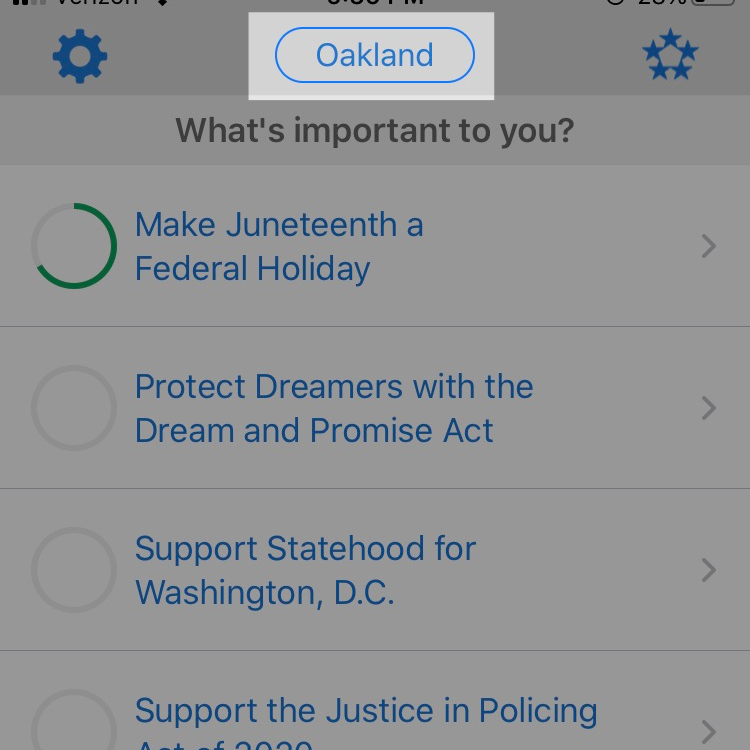Open the stars circle icon

click(x=670, y=56)
